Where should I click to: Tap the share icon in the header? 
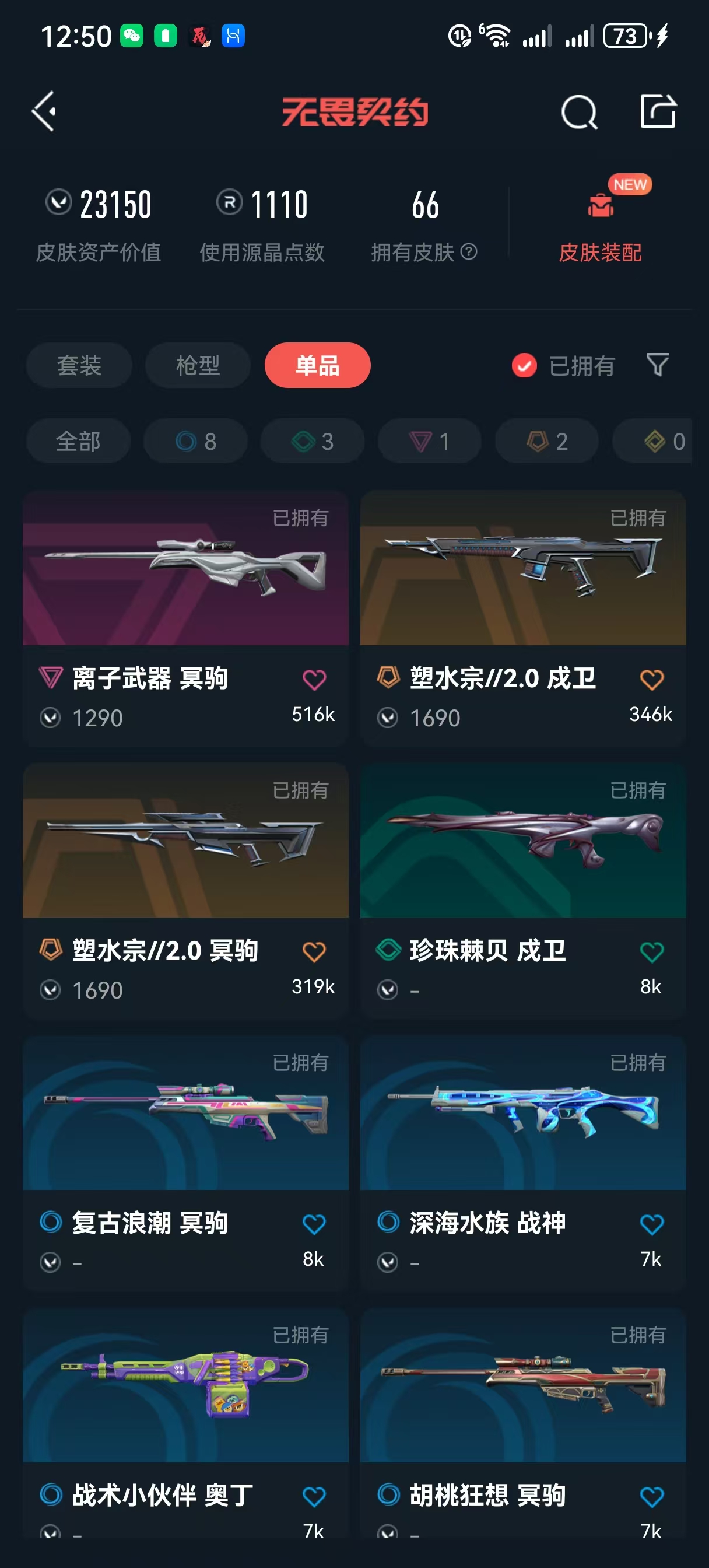click(658, 111)
